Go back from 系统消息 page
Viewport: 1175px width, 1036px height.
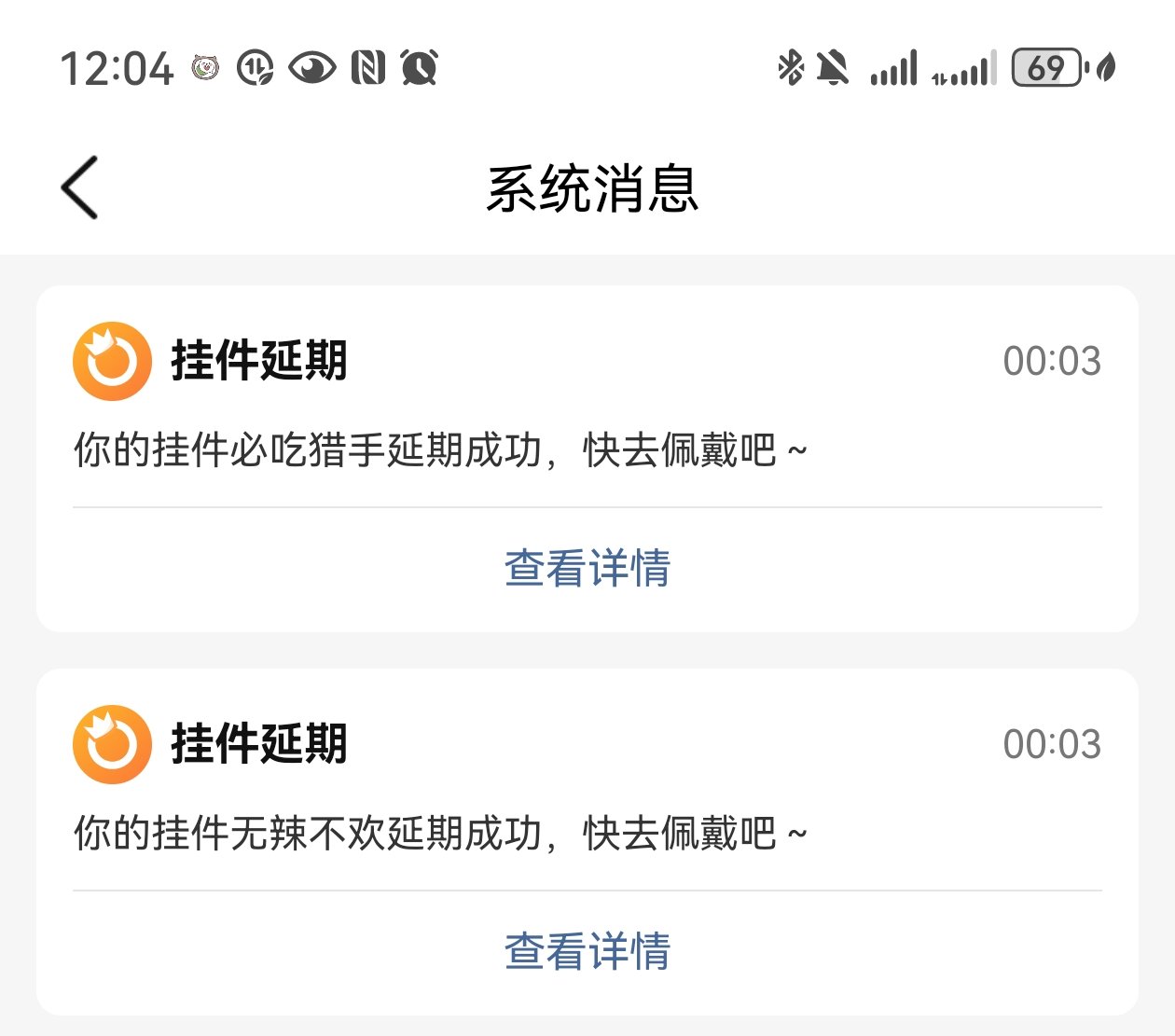80,187
